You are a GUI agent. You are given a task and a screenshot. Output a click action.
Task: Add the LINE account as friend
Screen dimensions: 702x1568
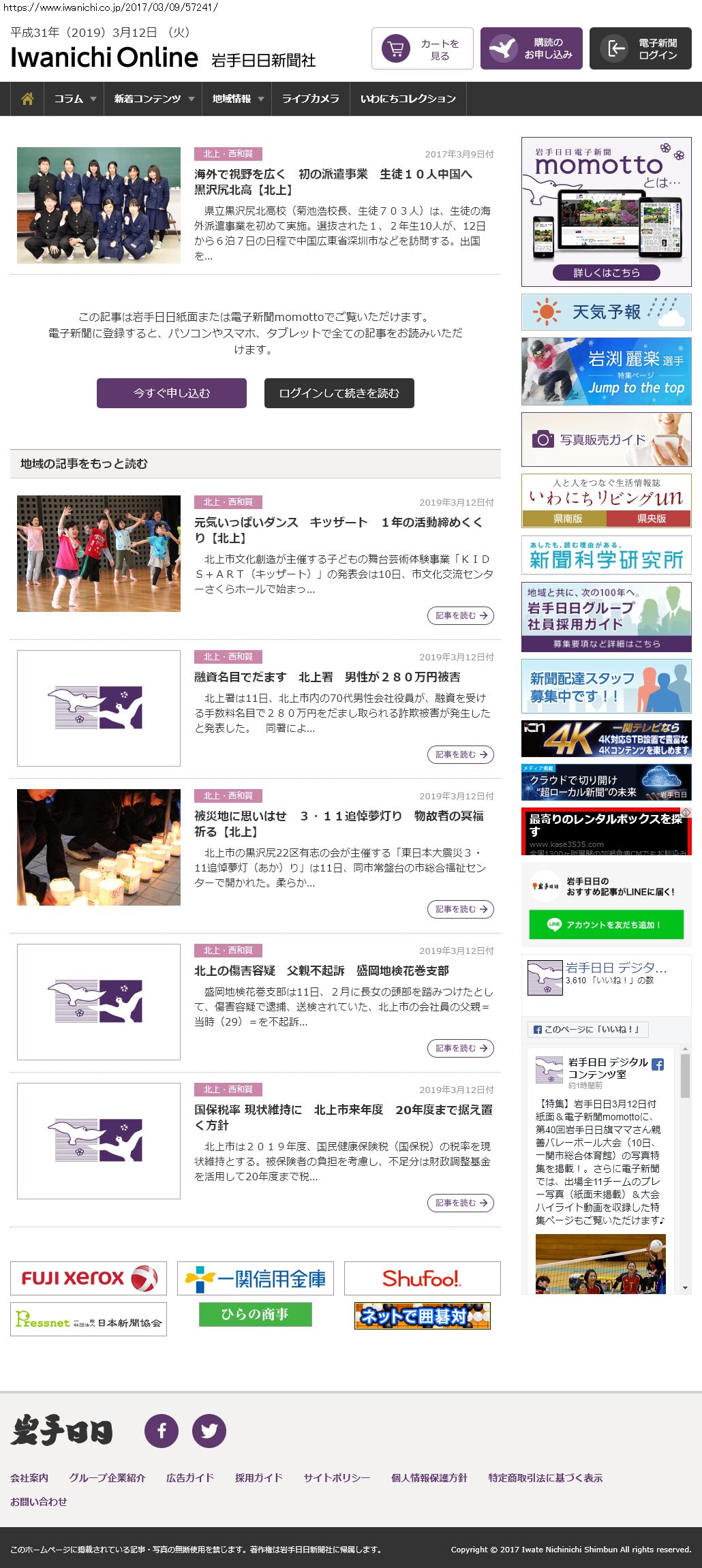[x=606, y=925]
